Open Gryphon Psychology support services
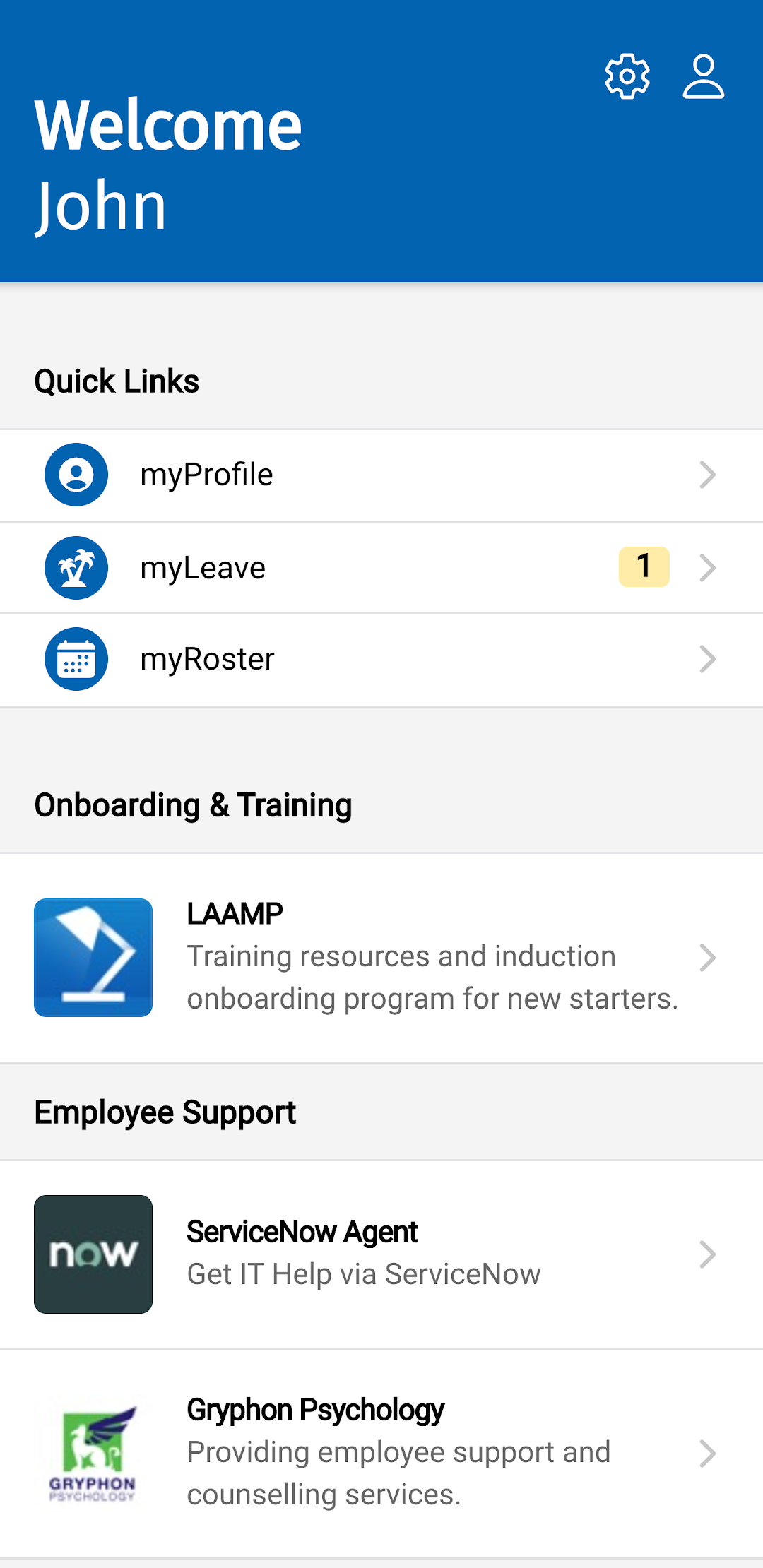 coord(381,1454)
